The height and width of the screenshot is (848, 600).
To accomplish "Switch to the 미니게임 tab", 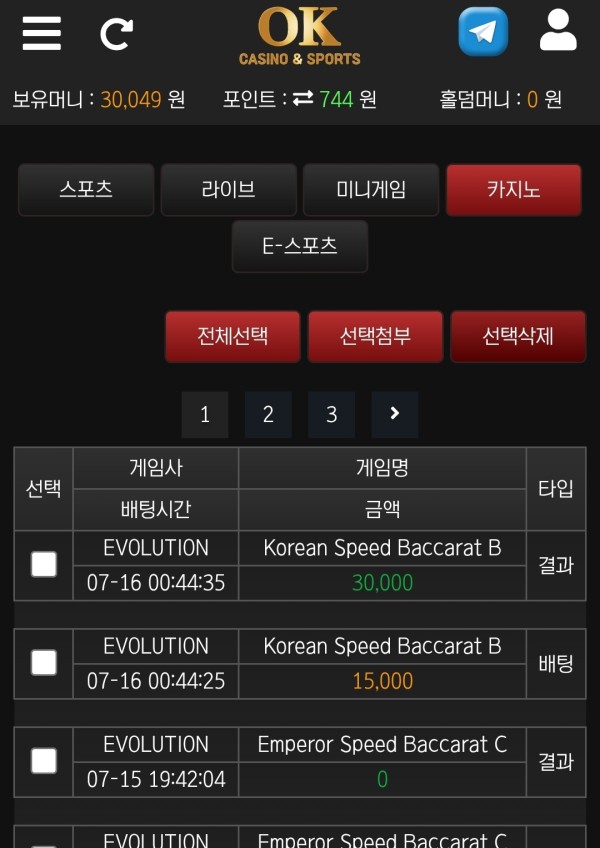I will pyautogui.click(x=371, y=190).
